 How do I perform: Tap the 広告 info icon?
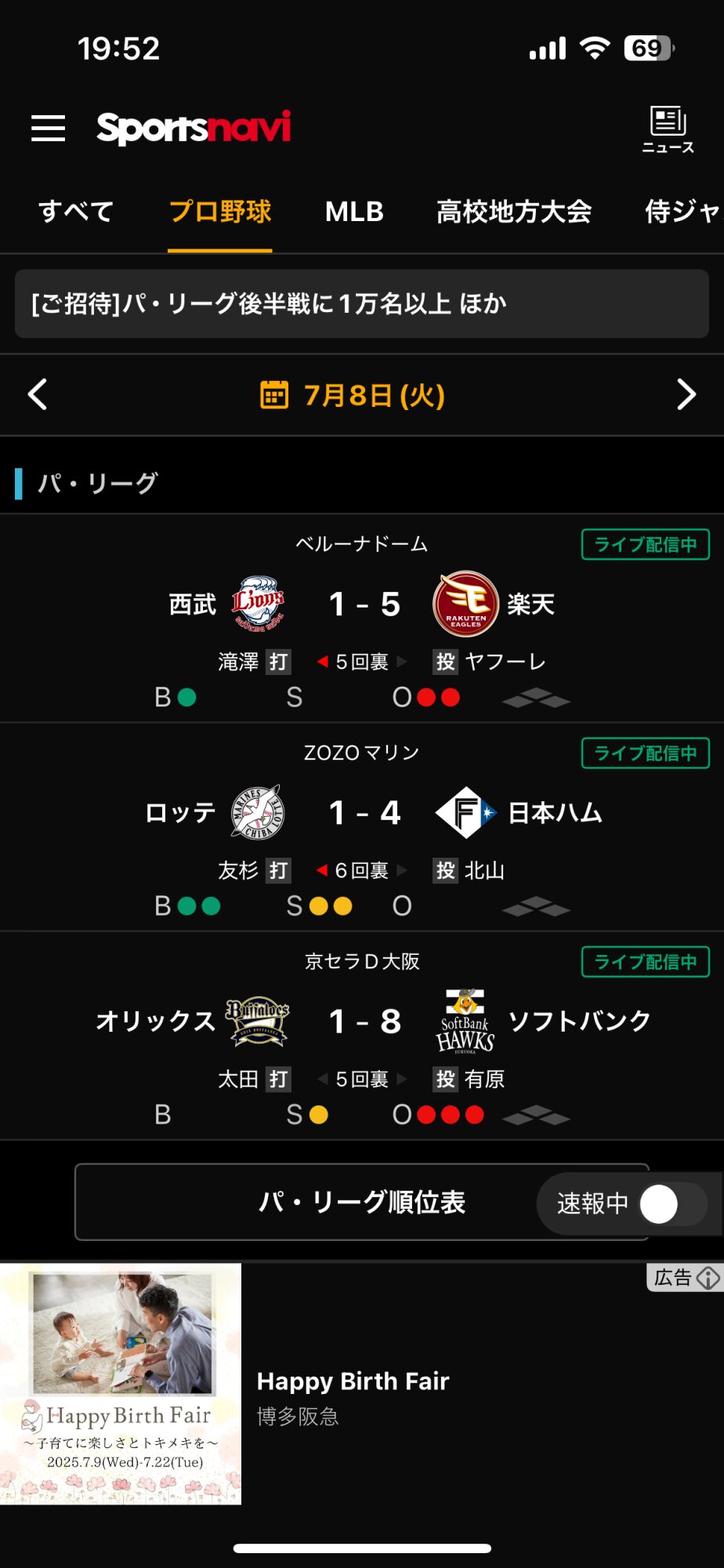pyautogui.click(x=708, y=1278)
